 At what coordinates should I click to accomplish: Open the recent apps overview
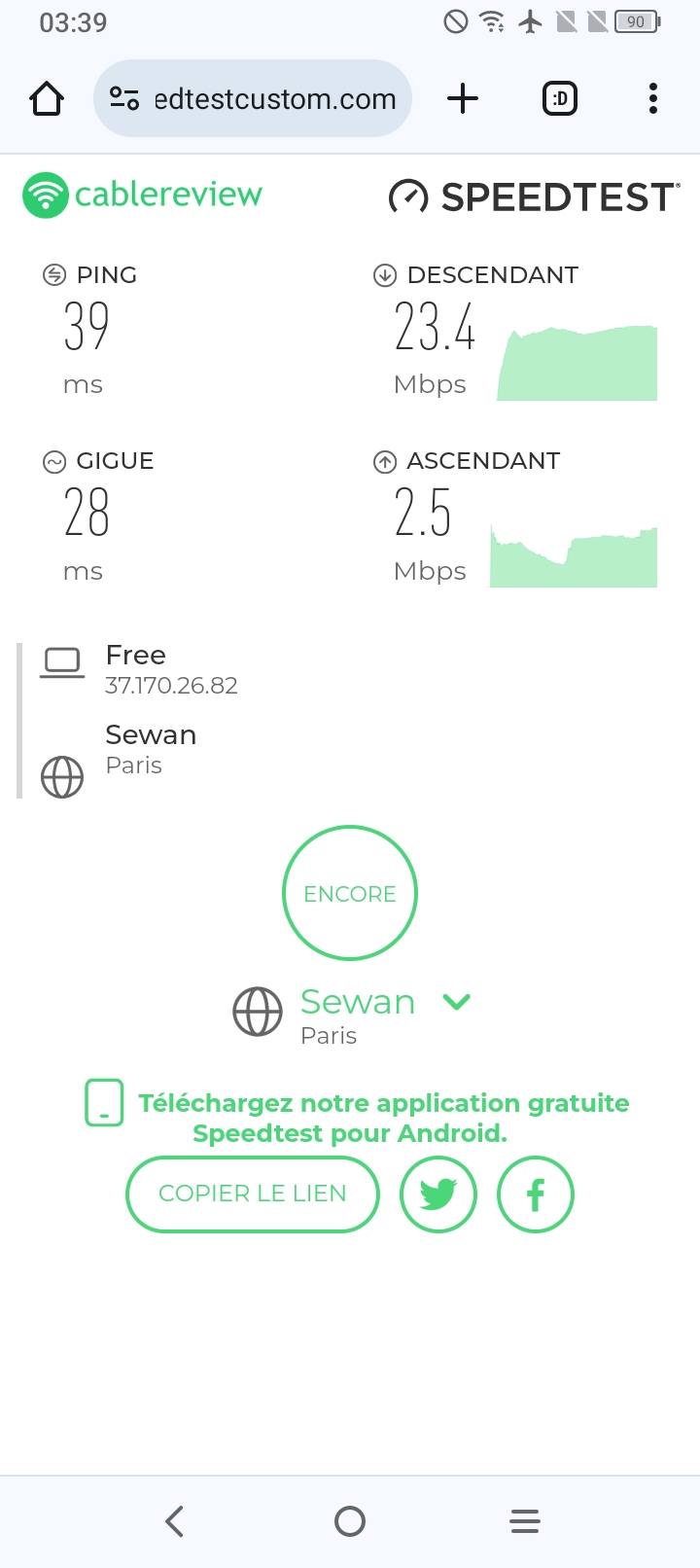[525, 1520]
